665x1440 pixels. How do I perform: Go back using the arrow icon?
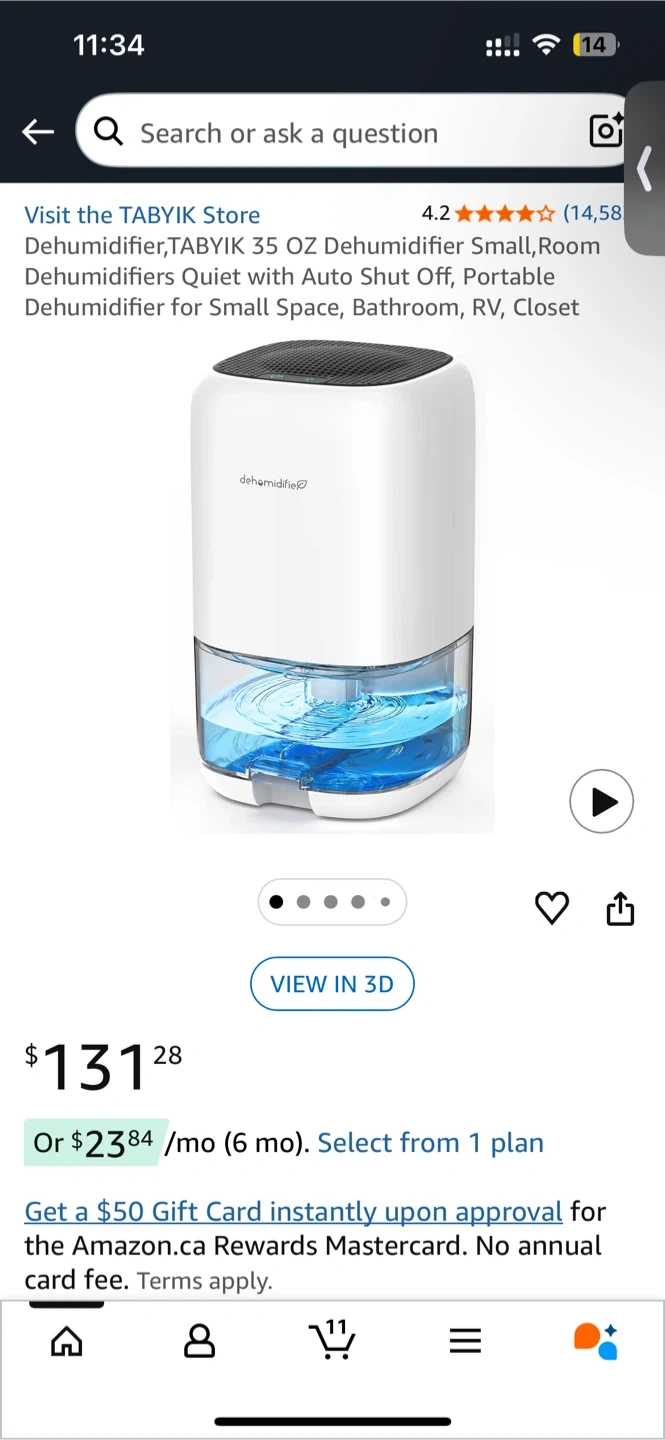38,132
